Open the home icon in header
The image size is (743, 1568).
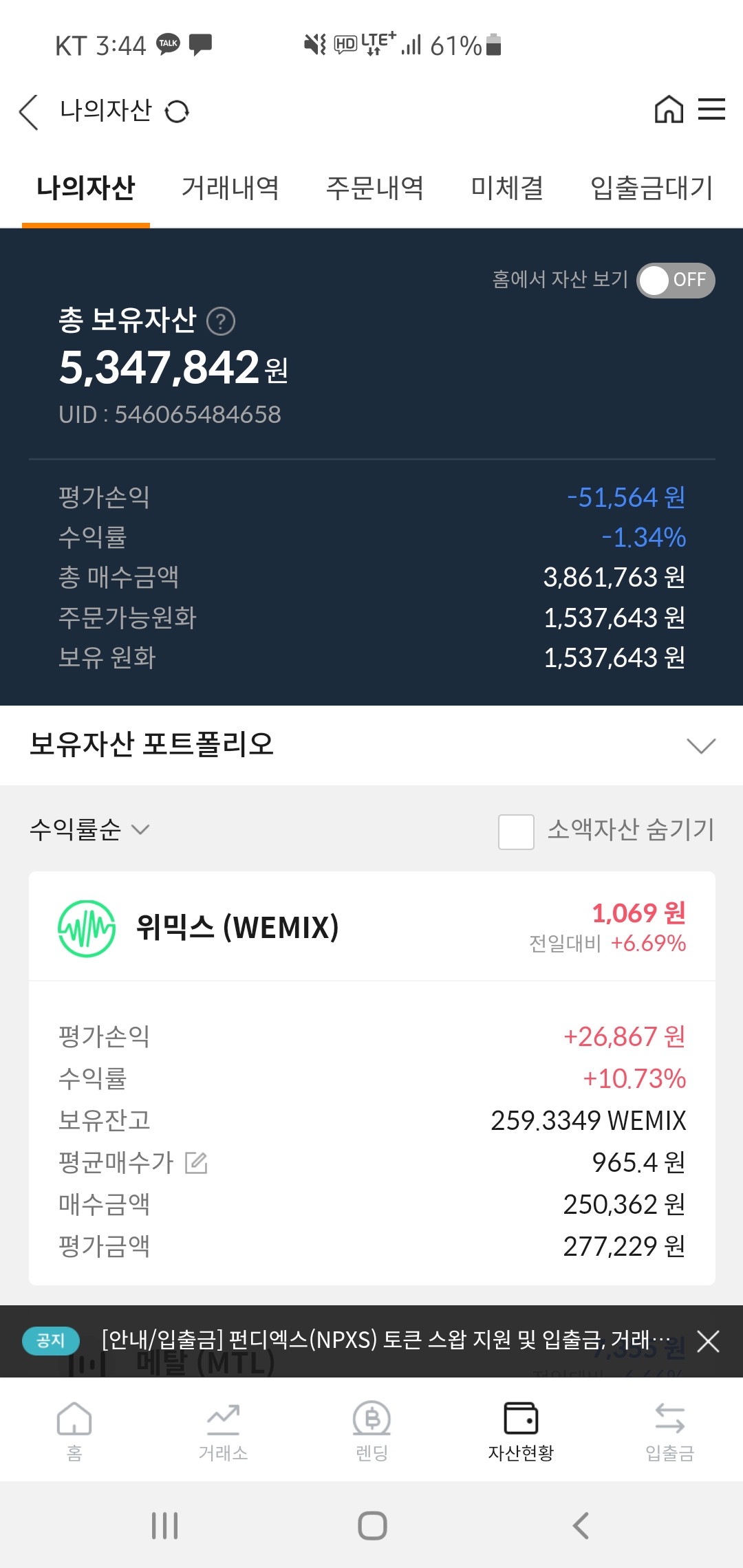(x=669, y=109)
